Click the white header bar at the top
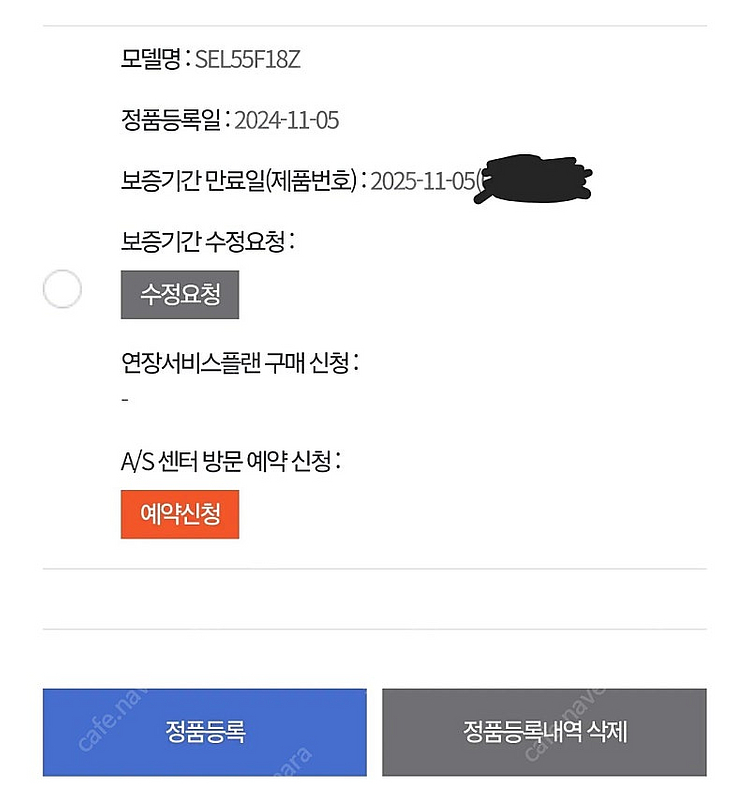 pos(375,12)
